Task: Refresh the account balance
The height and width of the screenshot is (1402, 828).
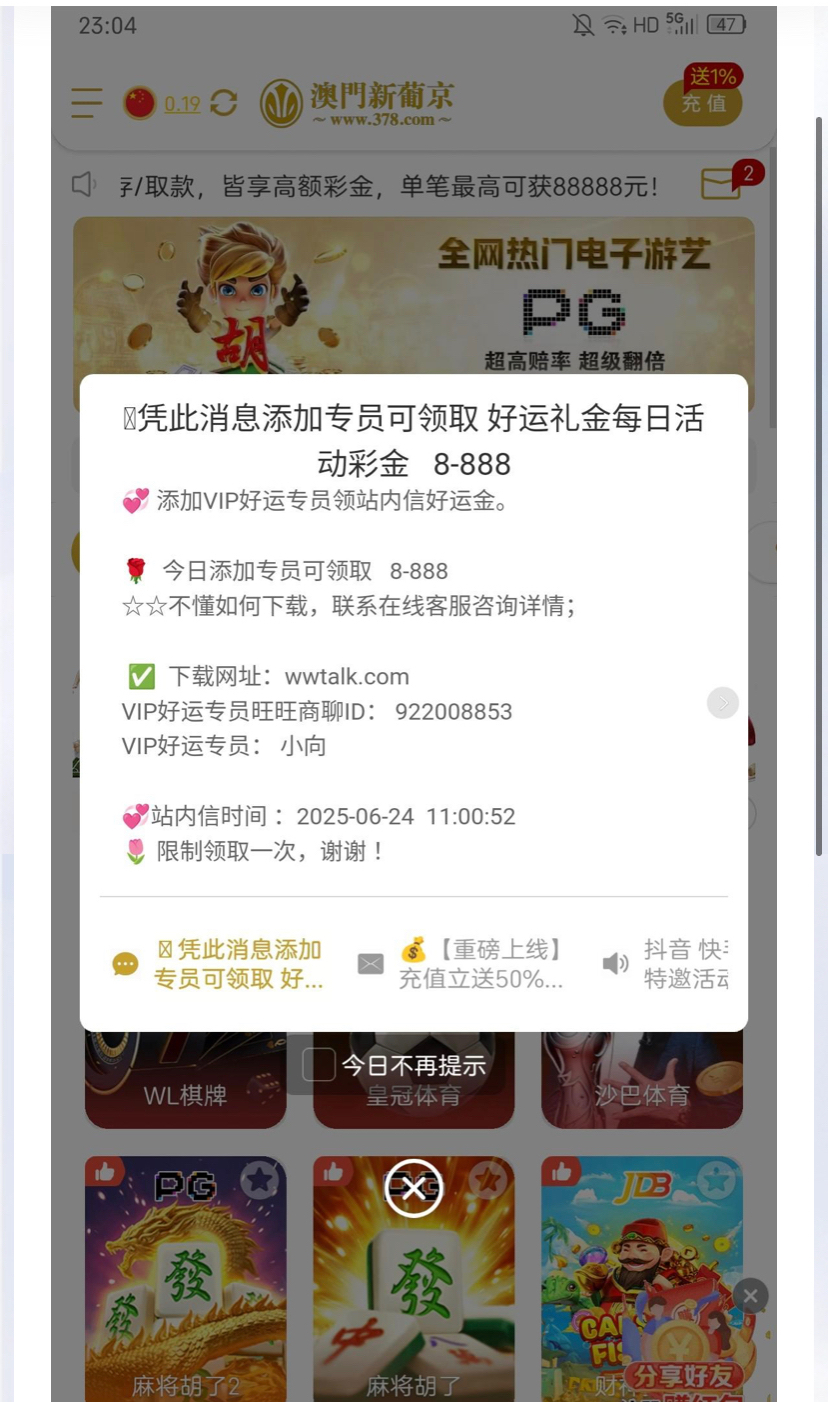Action: 224,103
